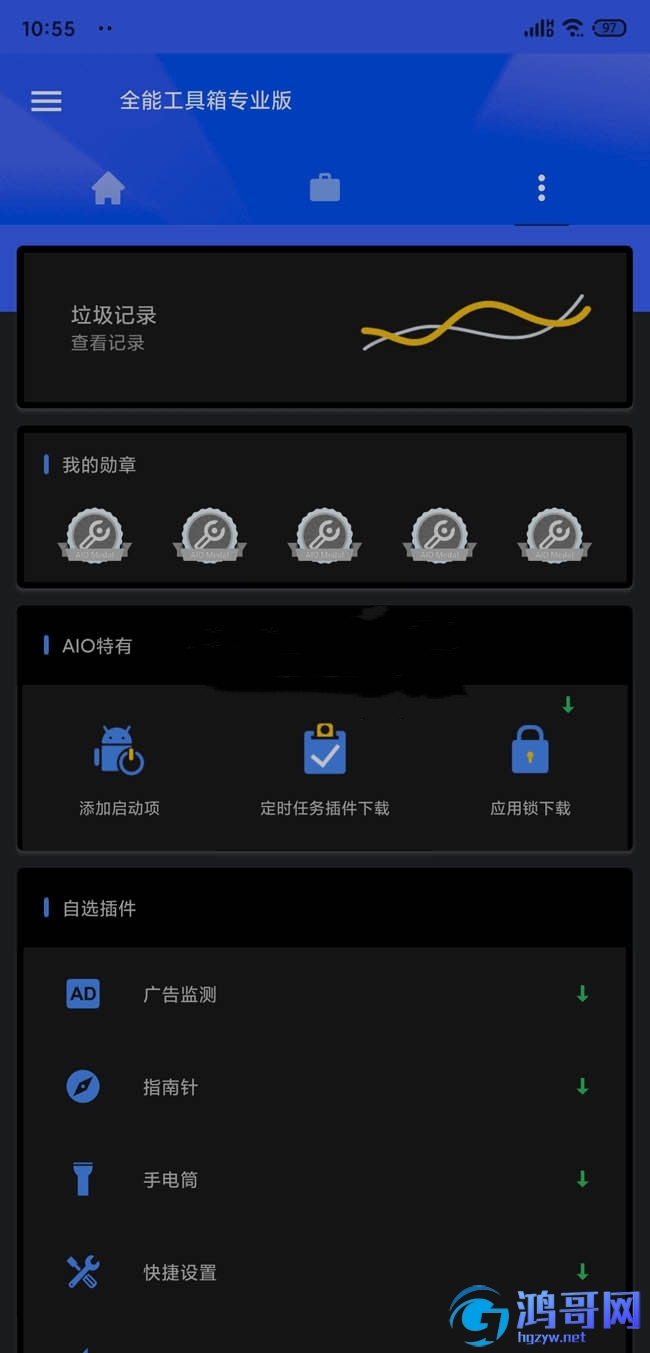This screenshot has height=1353, width=650.
Task: Open the hamburger drawer menu
Action: [x=46, y=101]
